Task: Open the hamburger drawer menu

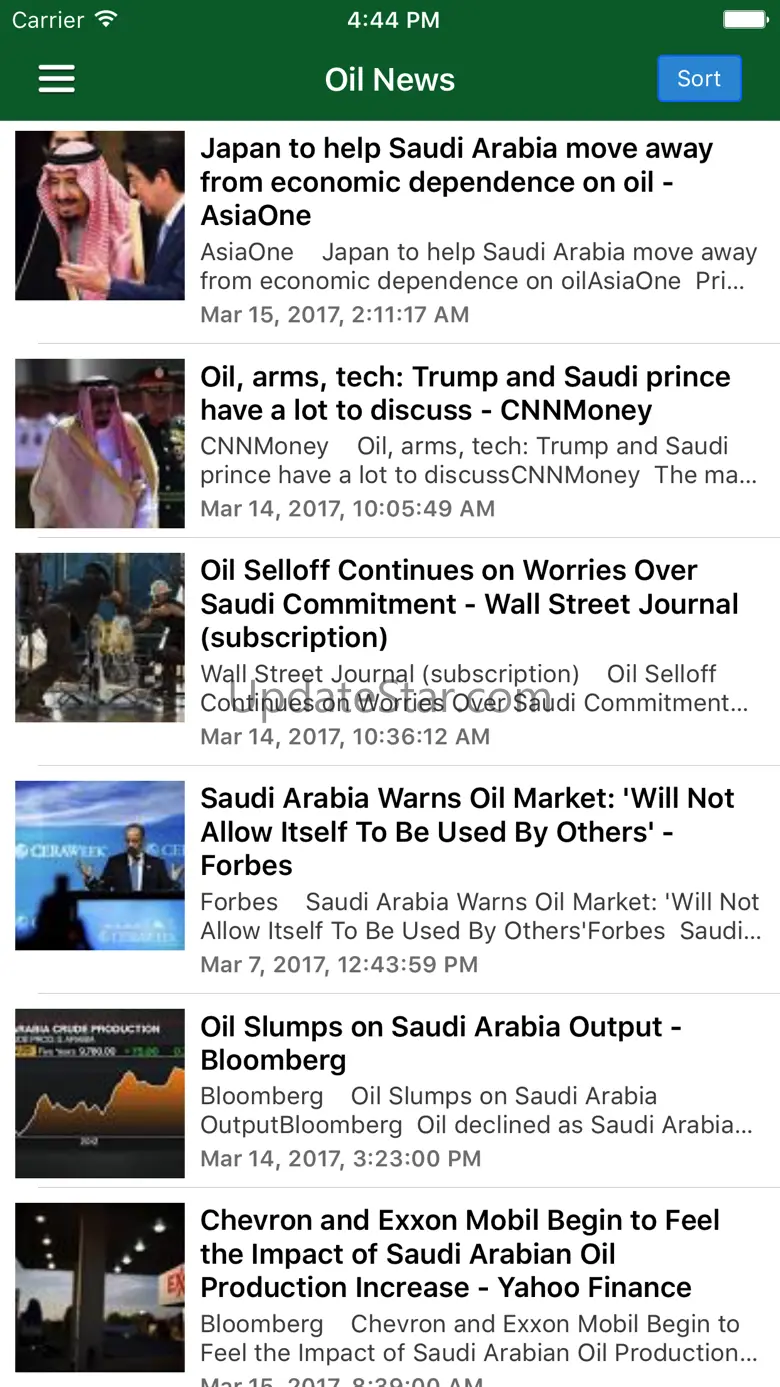Action: [57, 79]
